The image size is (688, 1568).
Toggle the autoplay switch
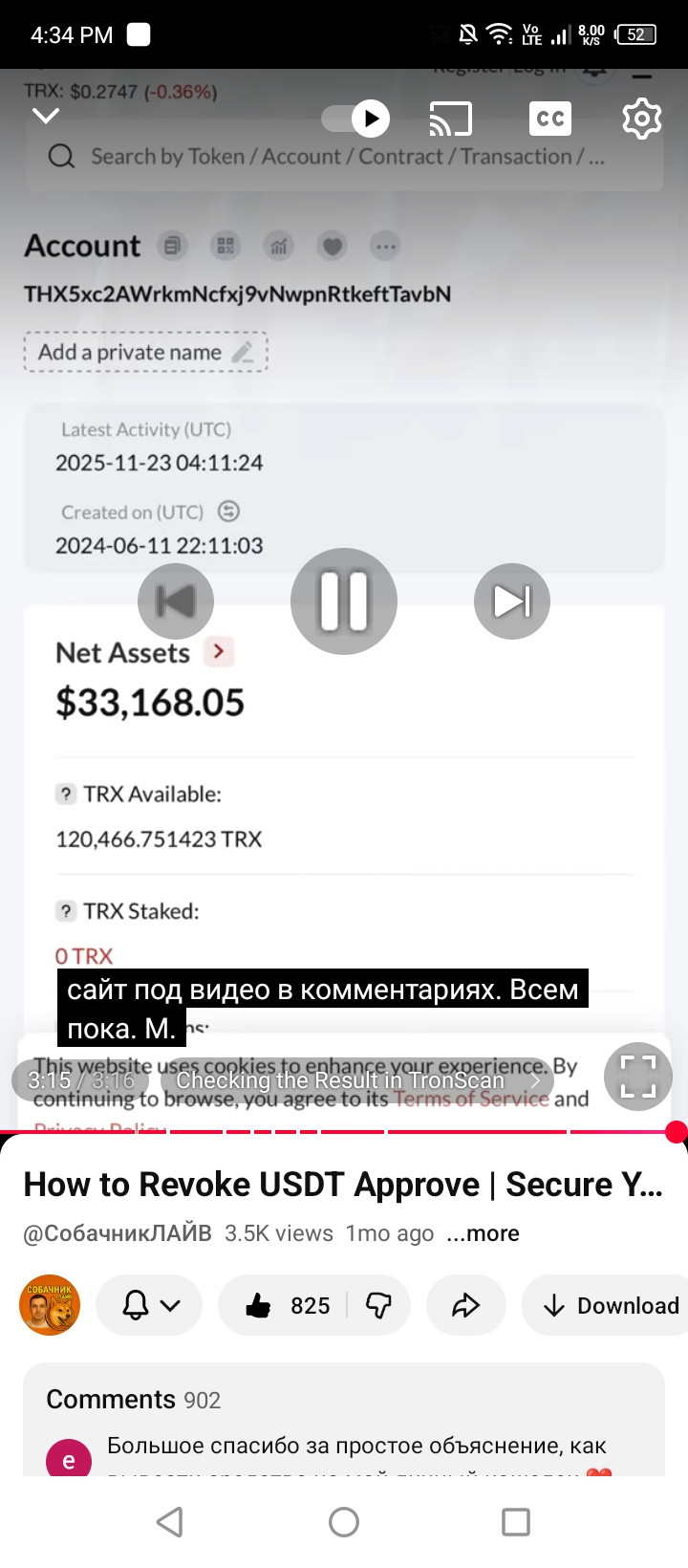pyautogui.click(x=356, y=119)
